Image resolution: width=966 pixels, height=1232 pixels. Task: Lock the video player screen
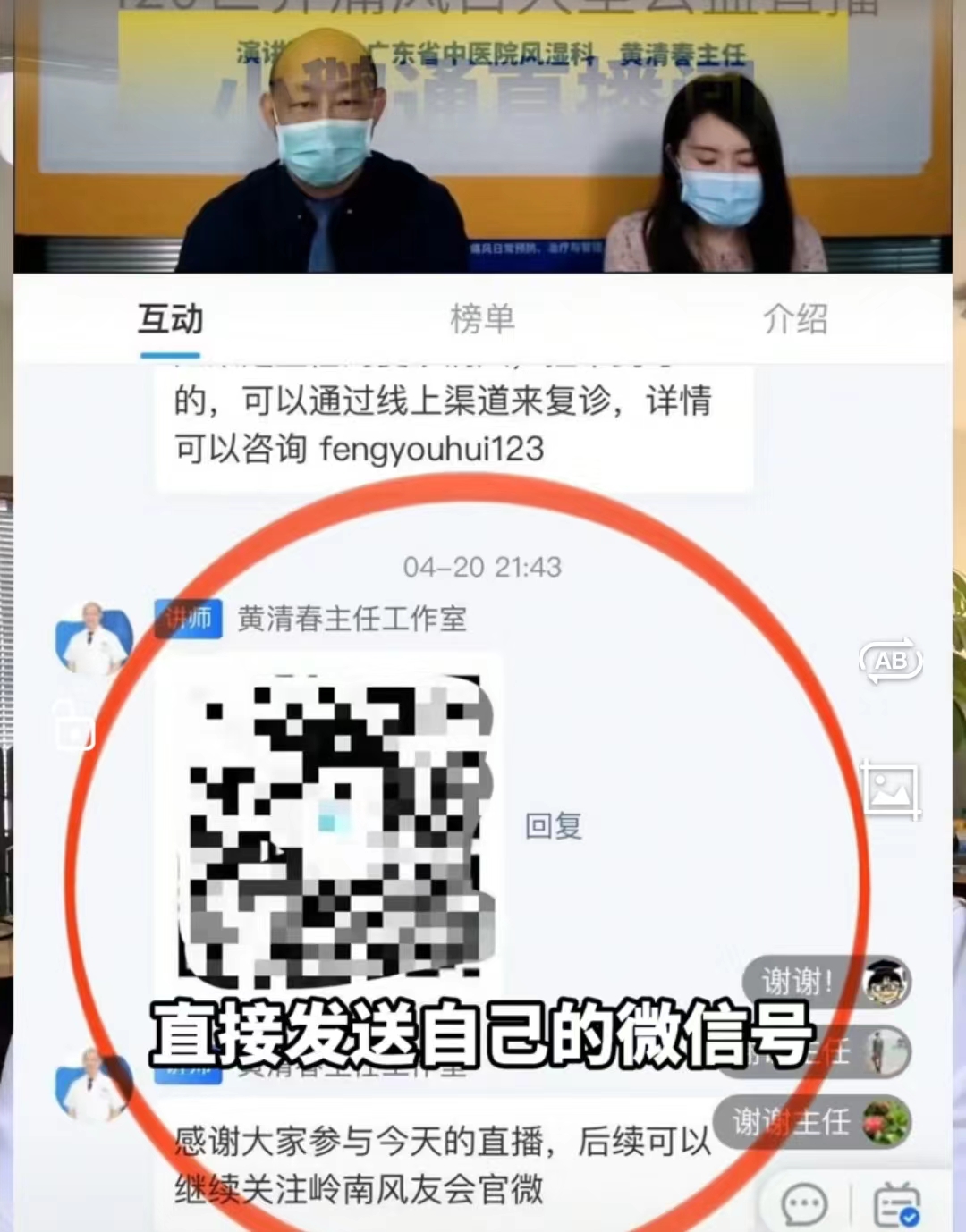pos(73,724)
